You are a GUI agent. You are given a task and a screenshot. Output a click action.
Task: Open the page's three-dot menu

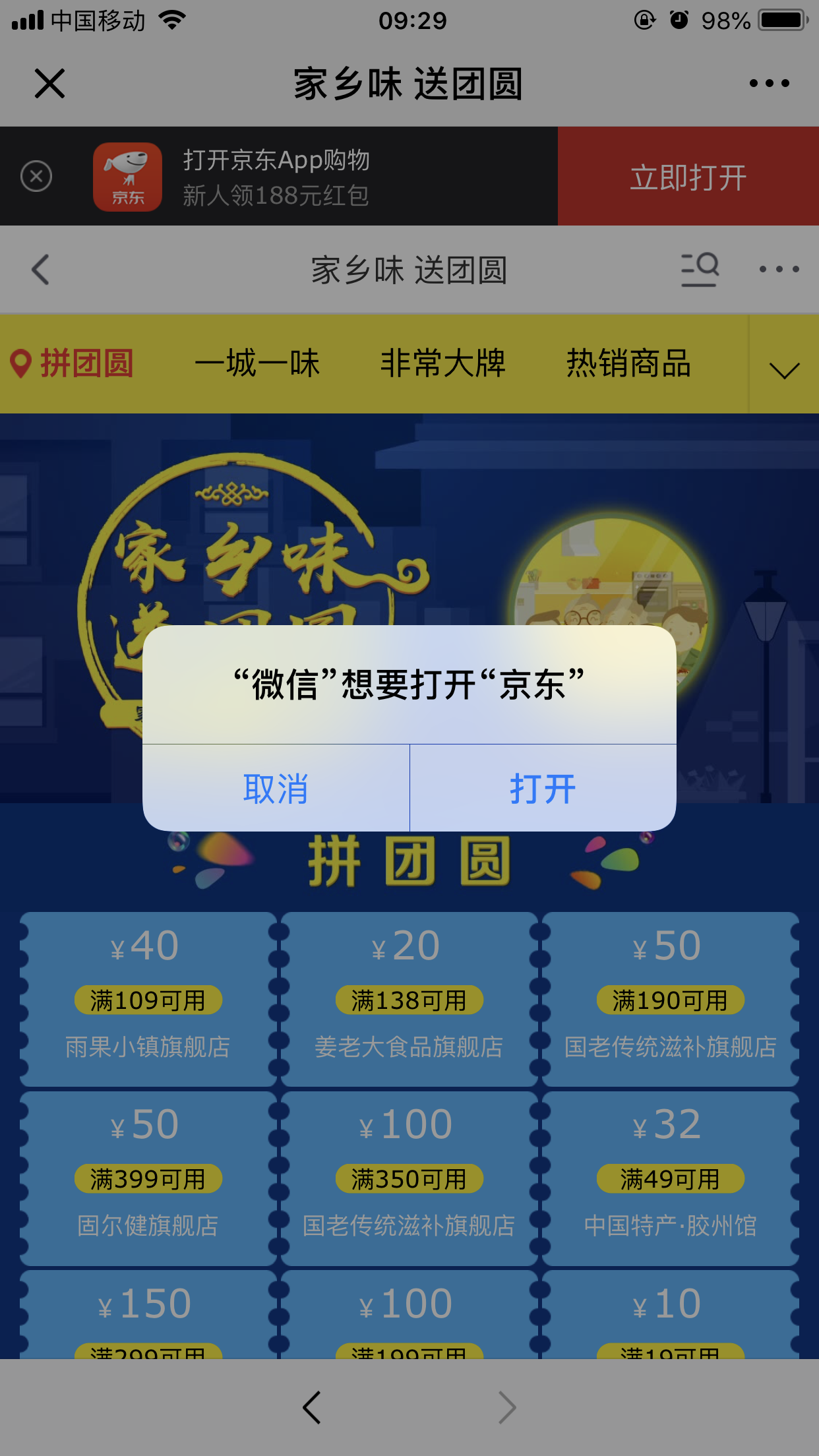(x=779, y=270)
